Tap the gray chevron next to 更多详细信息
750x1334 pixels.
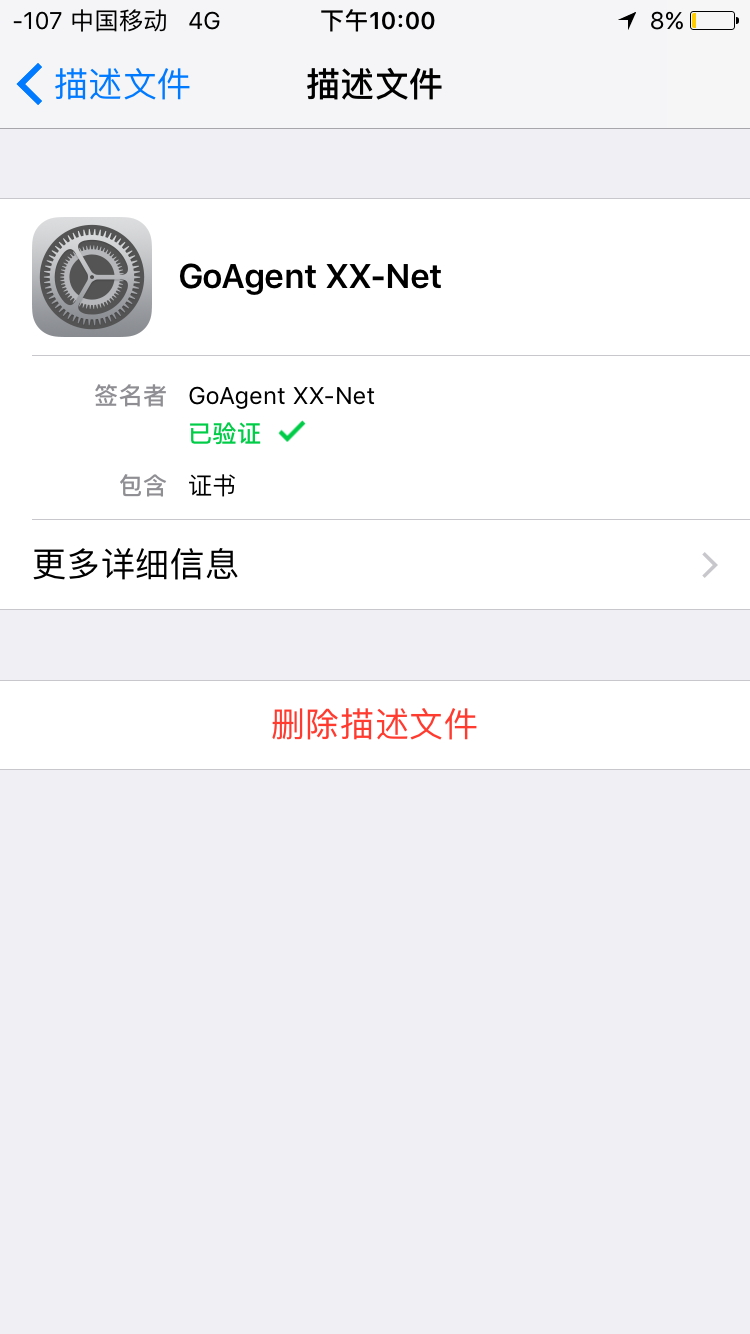click(709, 565)
